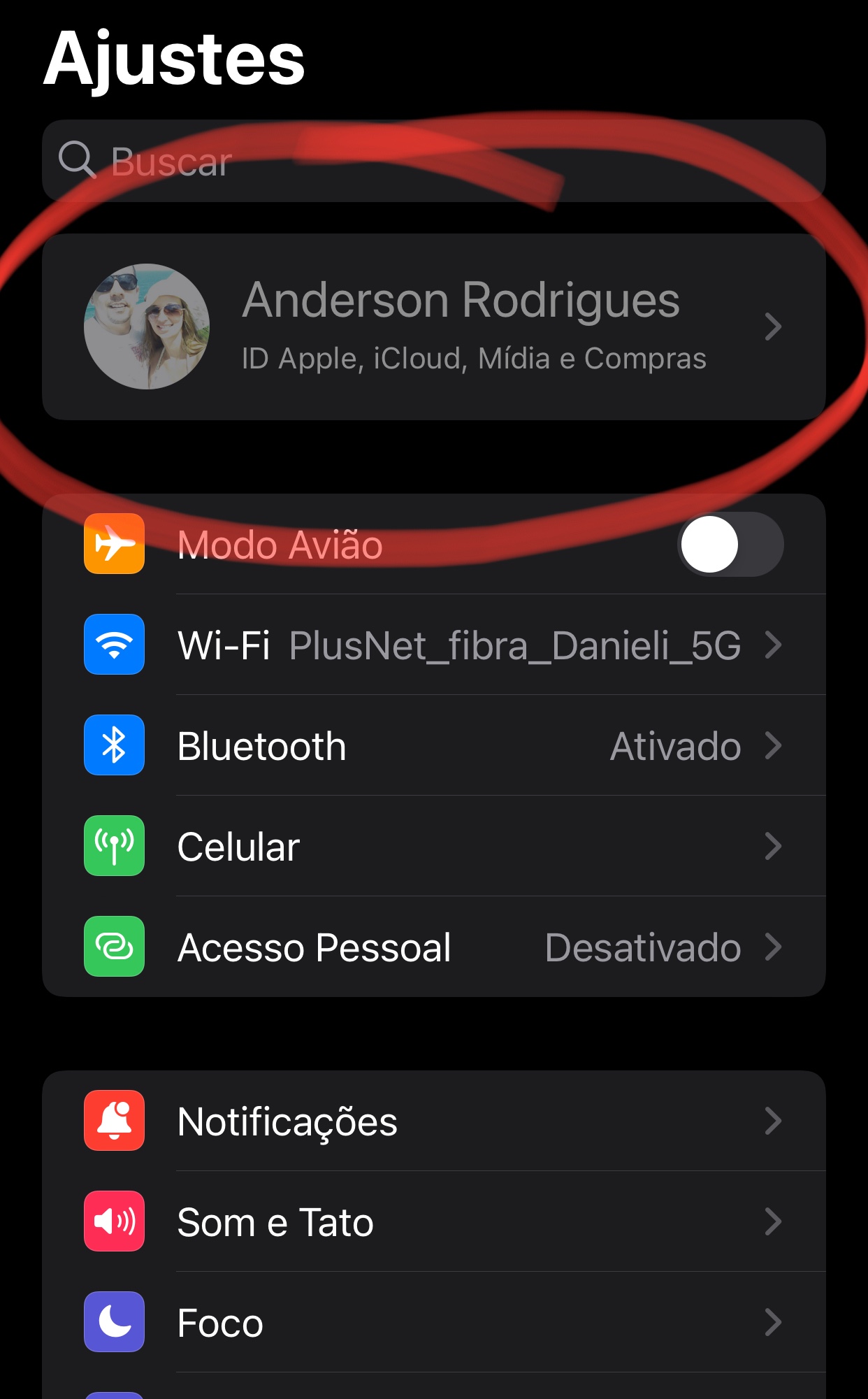
Task: Open Anderson Rodrigues Apple ID profile
Action: [433, 327]
